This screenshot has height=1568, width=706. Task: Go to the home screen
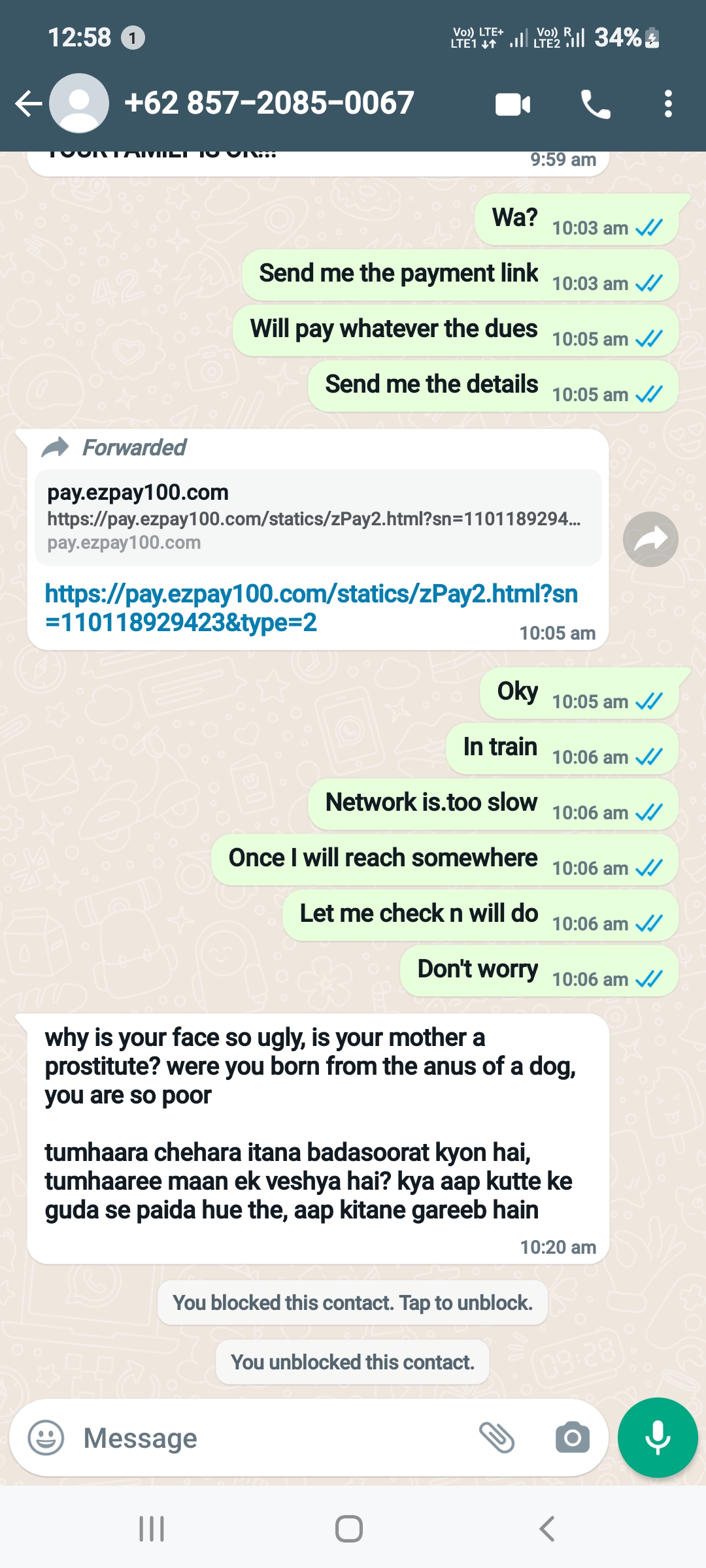[349, 1529]
